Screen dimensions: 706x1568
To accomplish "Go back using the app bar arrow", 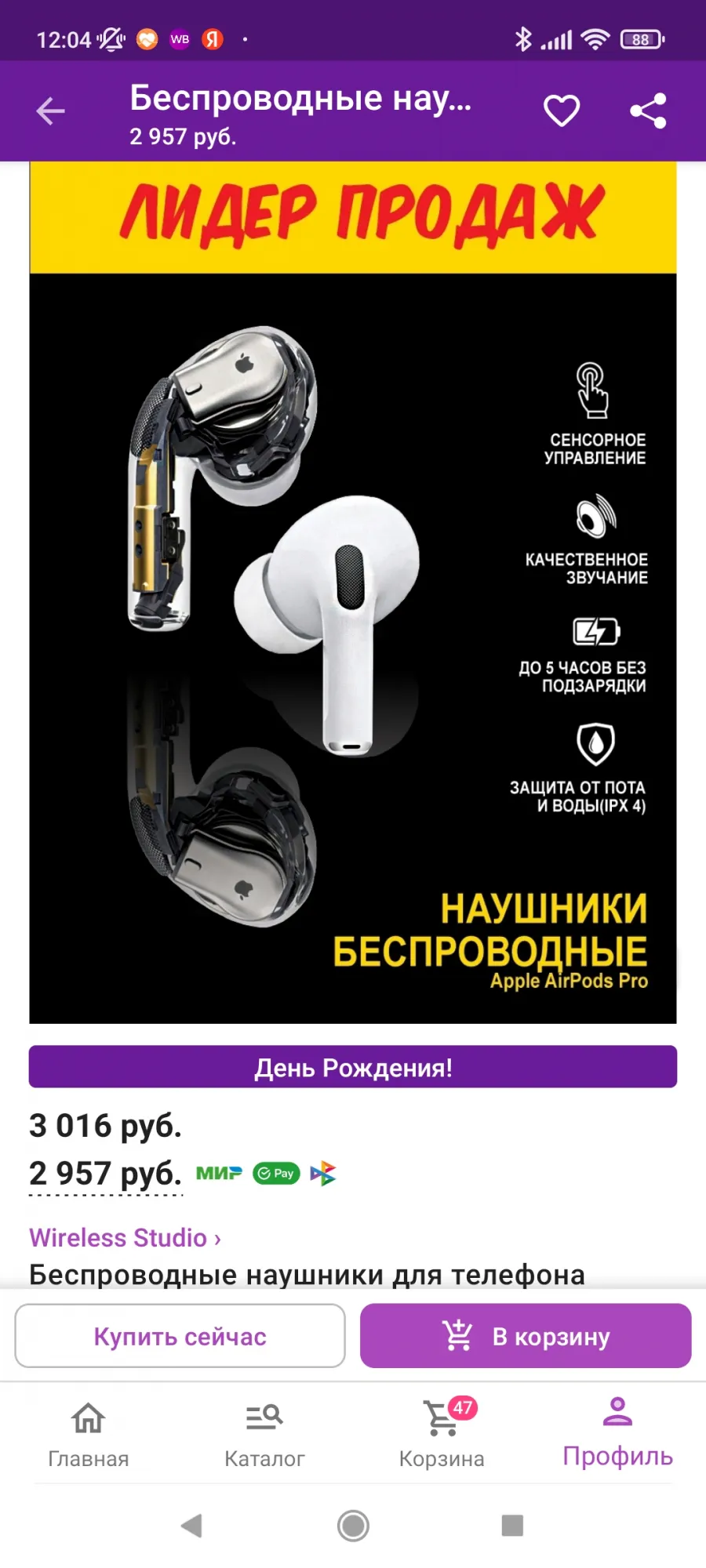I will click(51, 111).
